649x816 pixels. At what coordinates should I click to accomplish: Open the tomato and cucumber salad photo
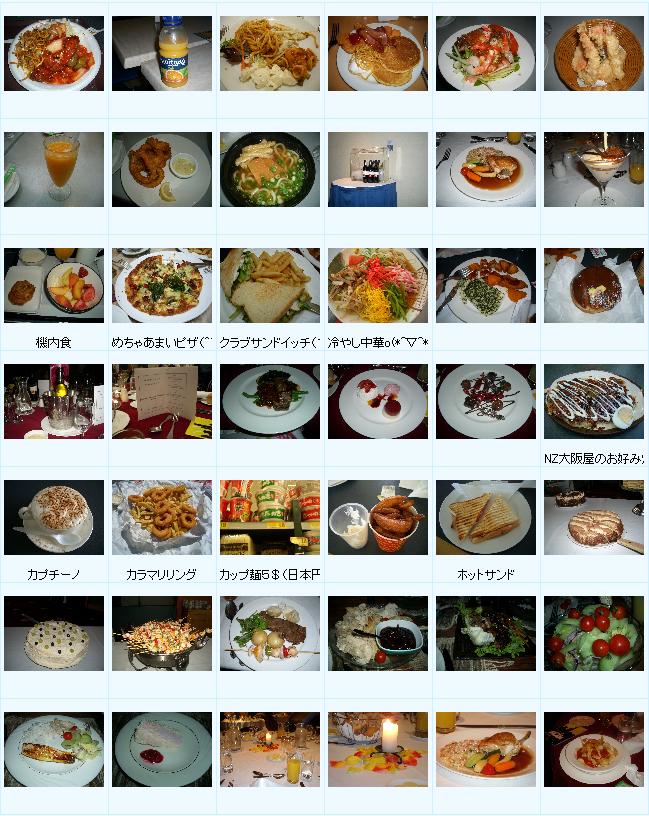coord(594,634)
